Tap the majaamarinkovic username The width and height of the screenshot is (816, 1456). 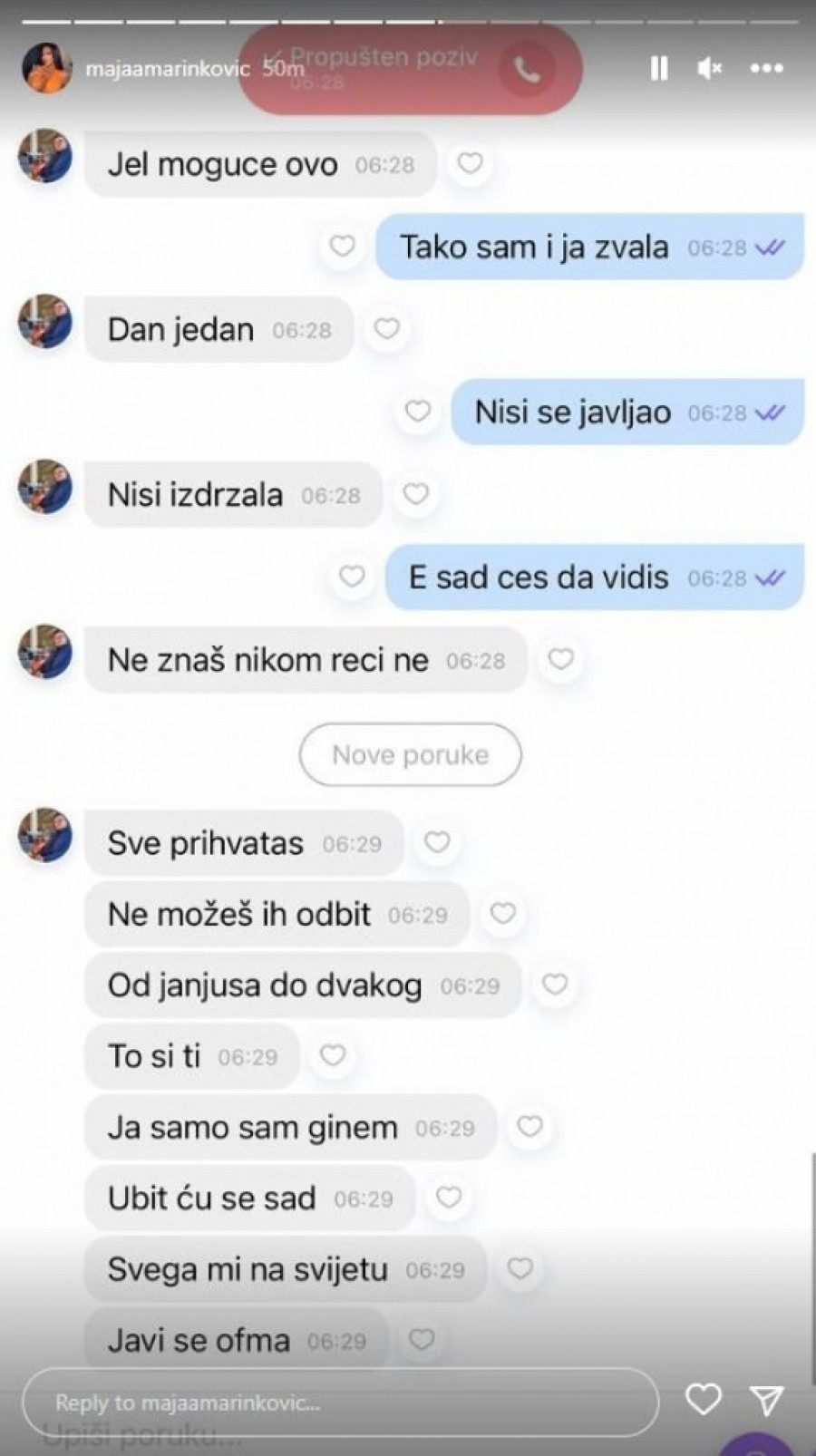pyautogui.click(x=166, y=69)
